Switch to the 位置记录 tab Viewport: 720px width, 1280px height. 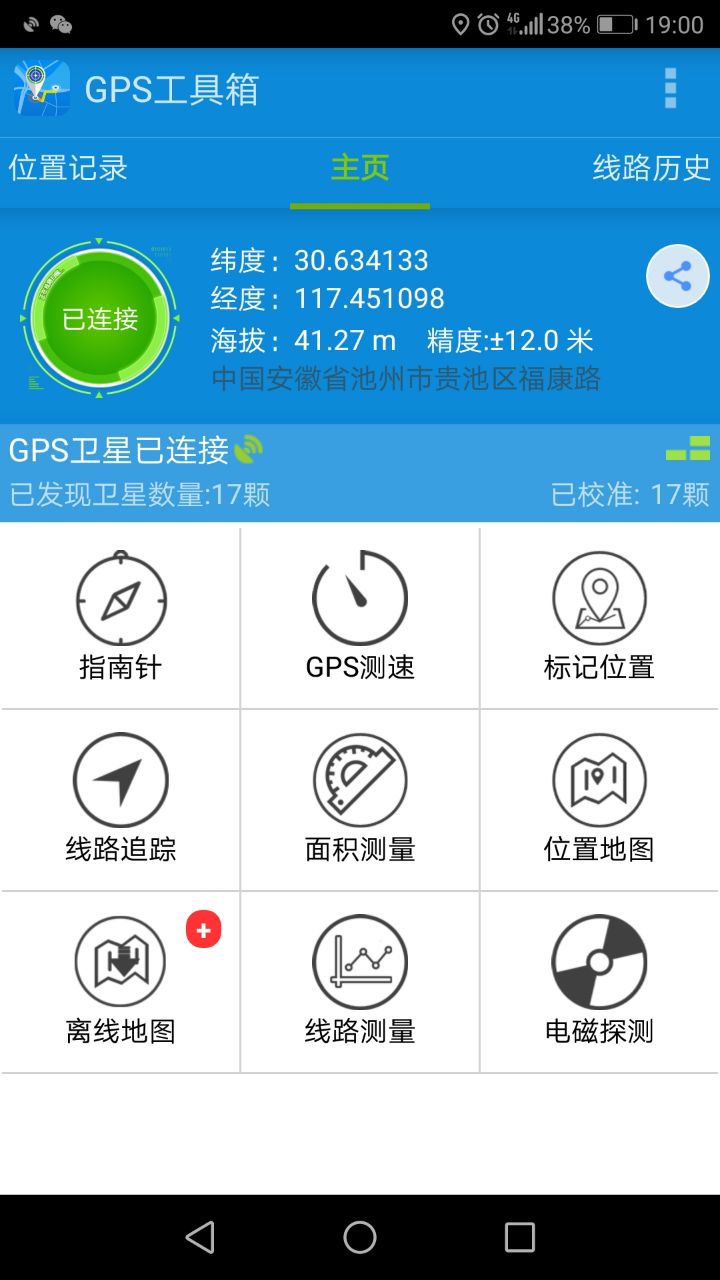point(69,168)
